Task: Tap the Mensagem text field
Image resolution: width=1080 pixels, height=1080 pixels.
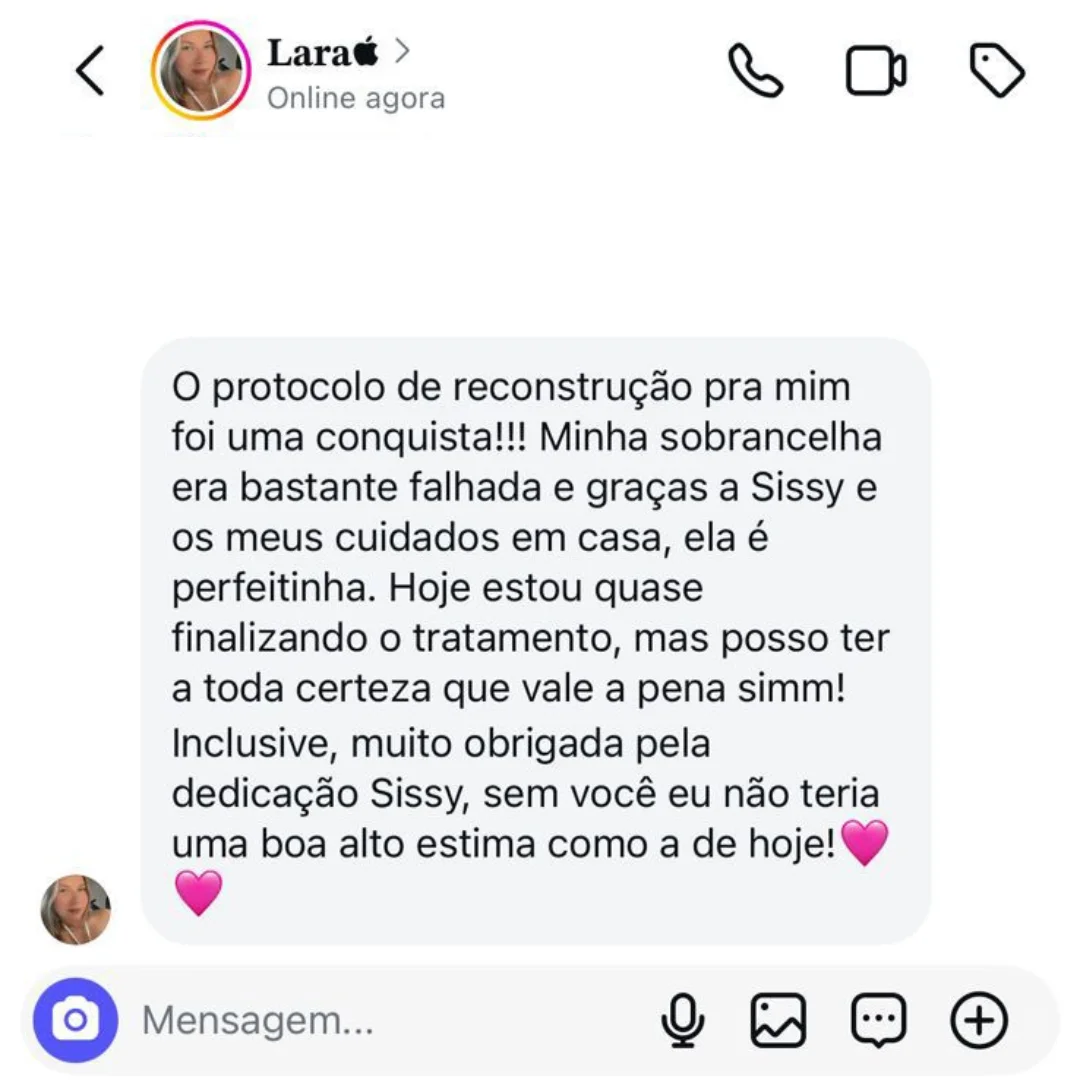Action: point(380,1021)
